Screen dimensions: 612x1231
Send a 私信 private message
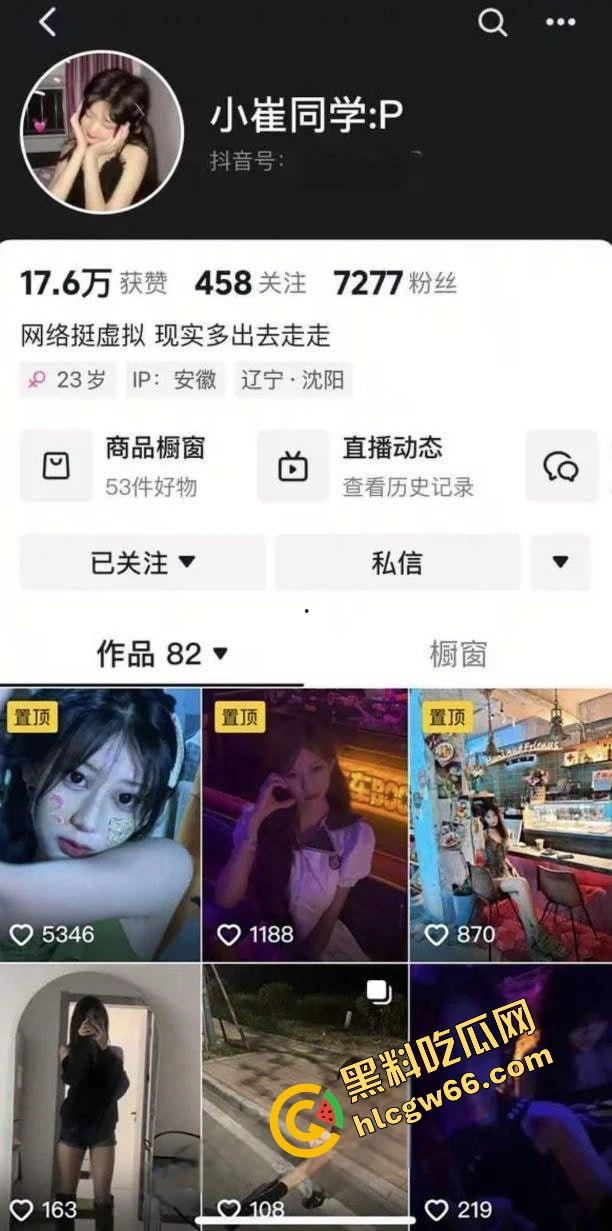pyautogui.click(x=397, y=562)
